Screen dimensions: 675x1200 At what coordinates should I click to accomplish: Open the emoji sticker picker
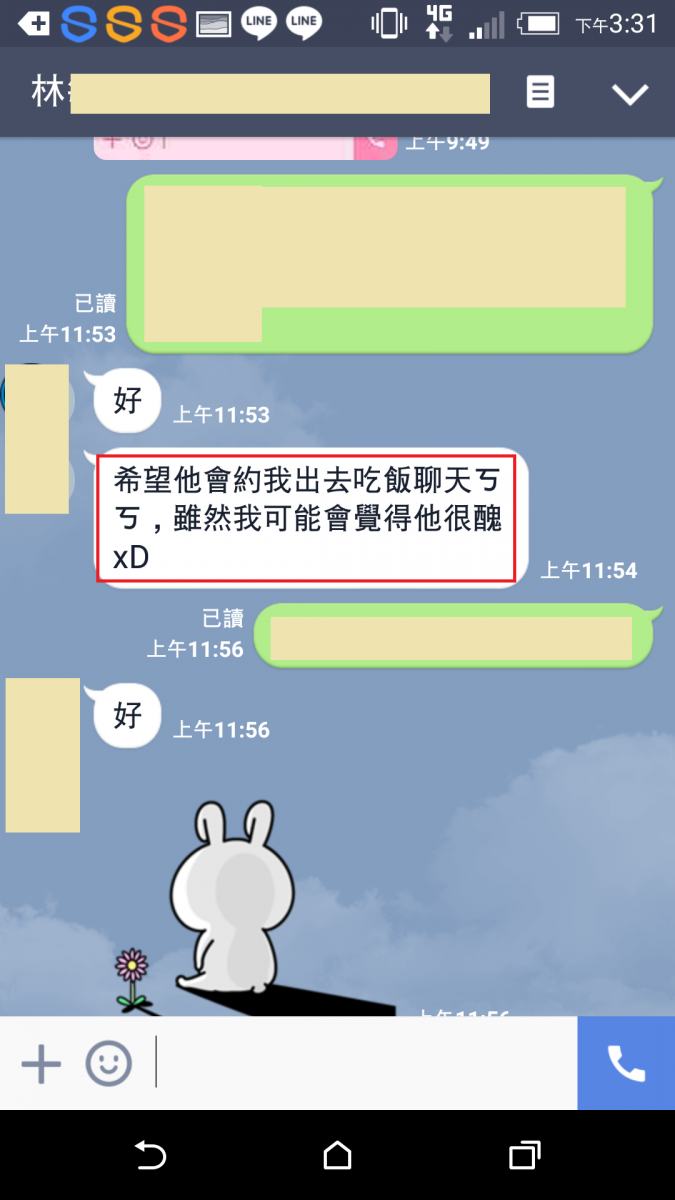(x=108, y=1063)
